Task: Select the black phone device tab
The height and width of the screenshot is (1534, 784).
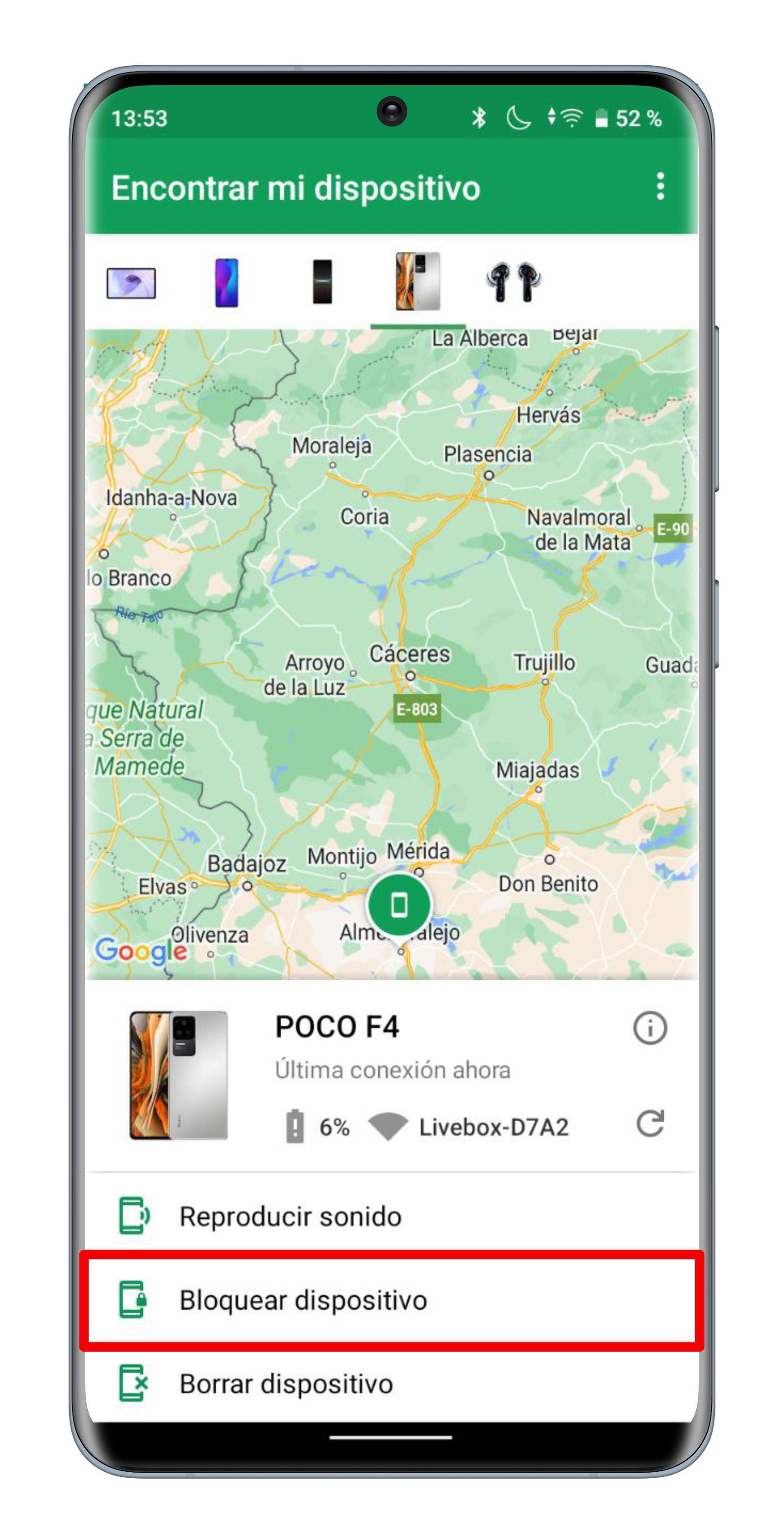Action: coord(322,282)
